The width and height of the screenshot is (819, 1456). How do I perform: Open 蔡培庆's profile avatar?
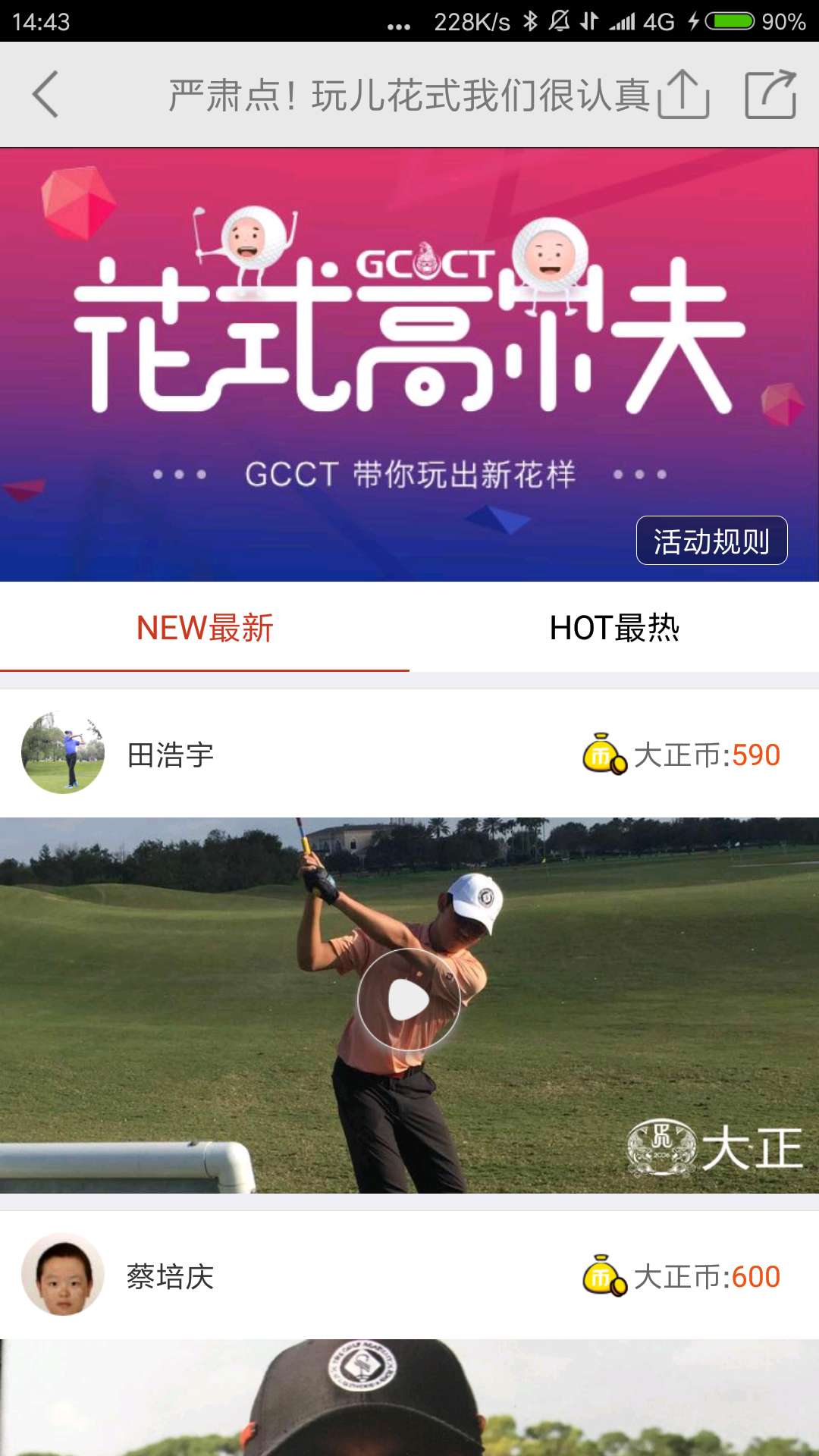63,1275
